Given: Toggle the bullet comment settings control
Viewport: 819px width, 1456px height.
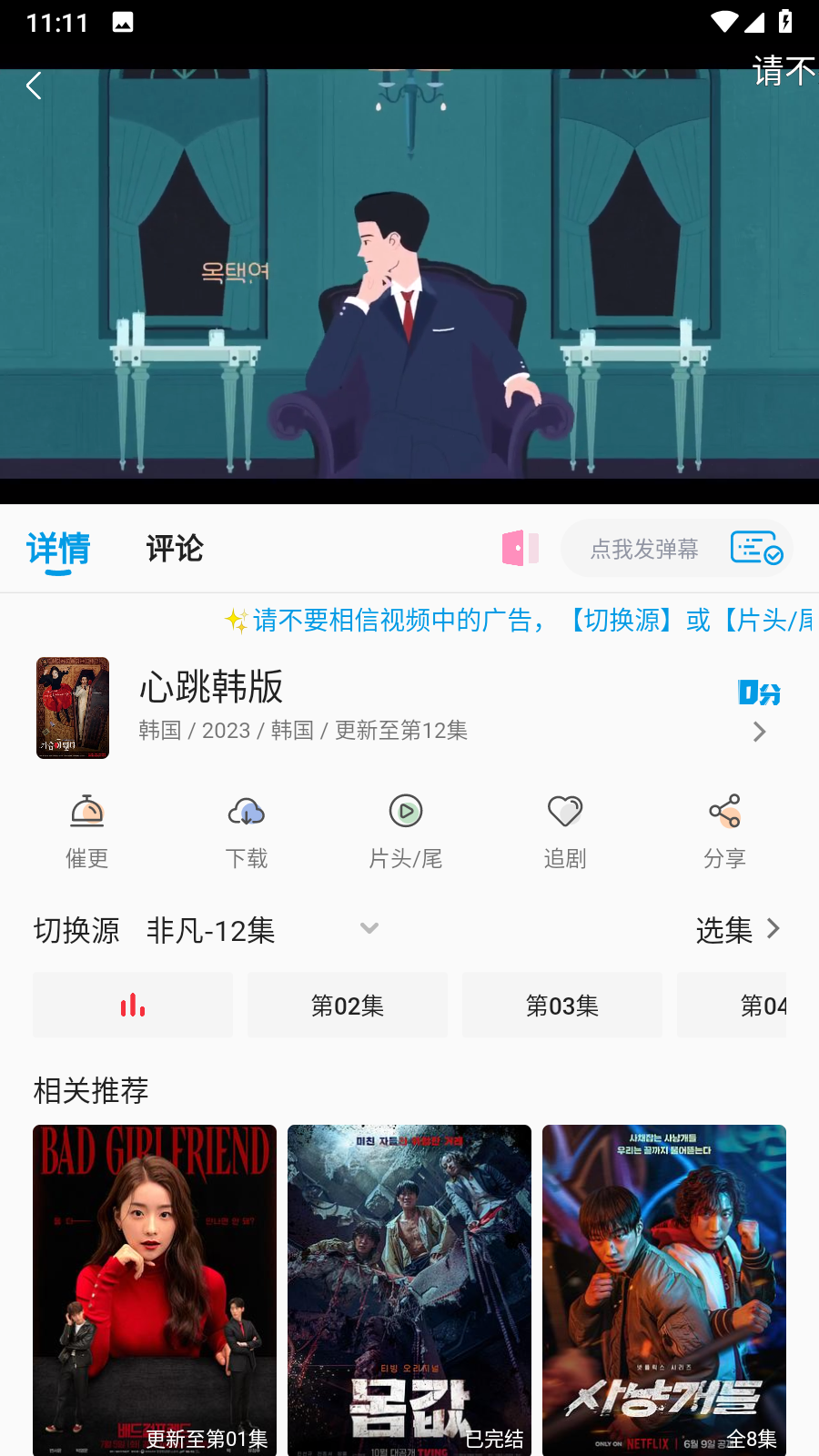Looking at the screenshot, I should tap(755, 548).
